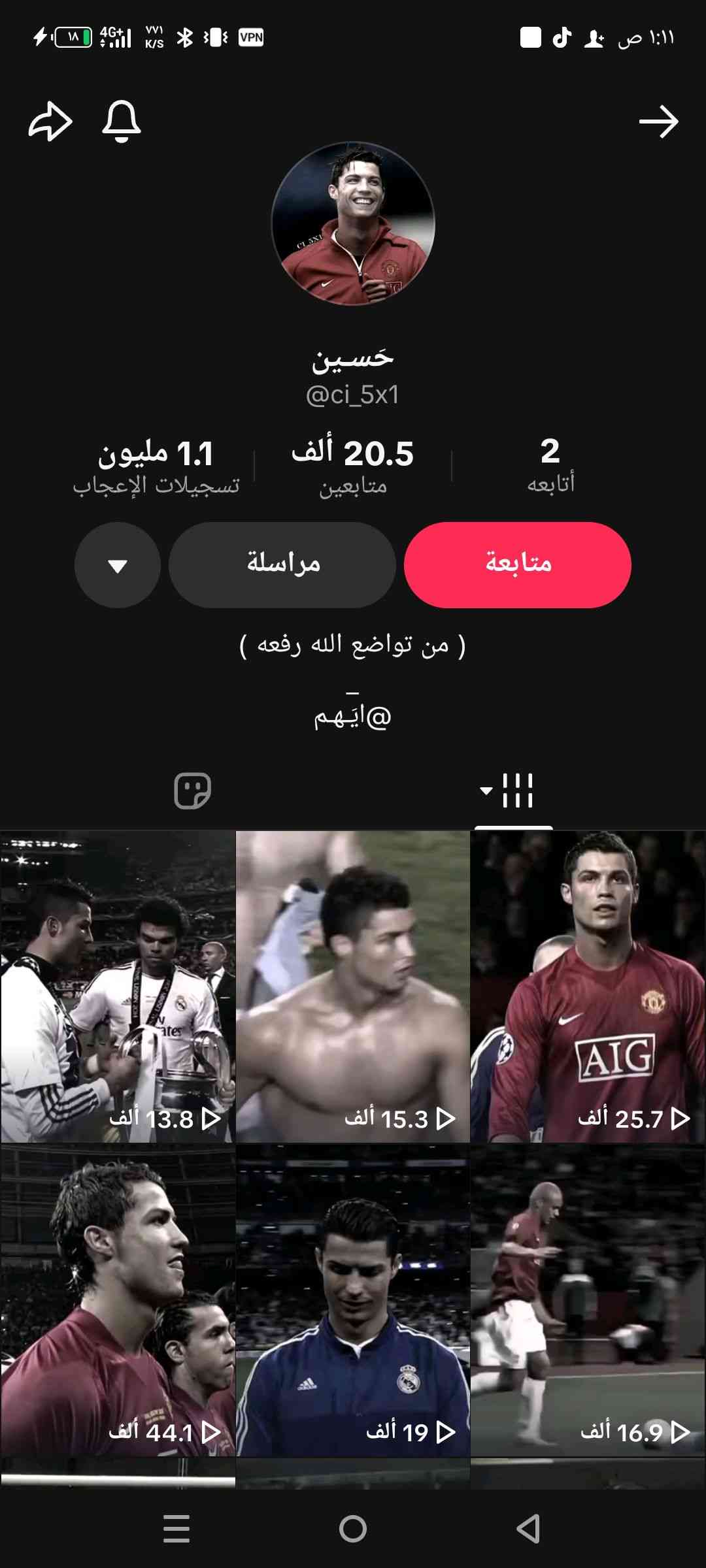Screen dimensions: 706x1568
Task: Play the video with 15.3 ألف views
Action: [353, 987]
